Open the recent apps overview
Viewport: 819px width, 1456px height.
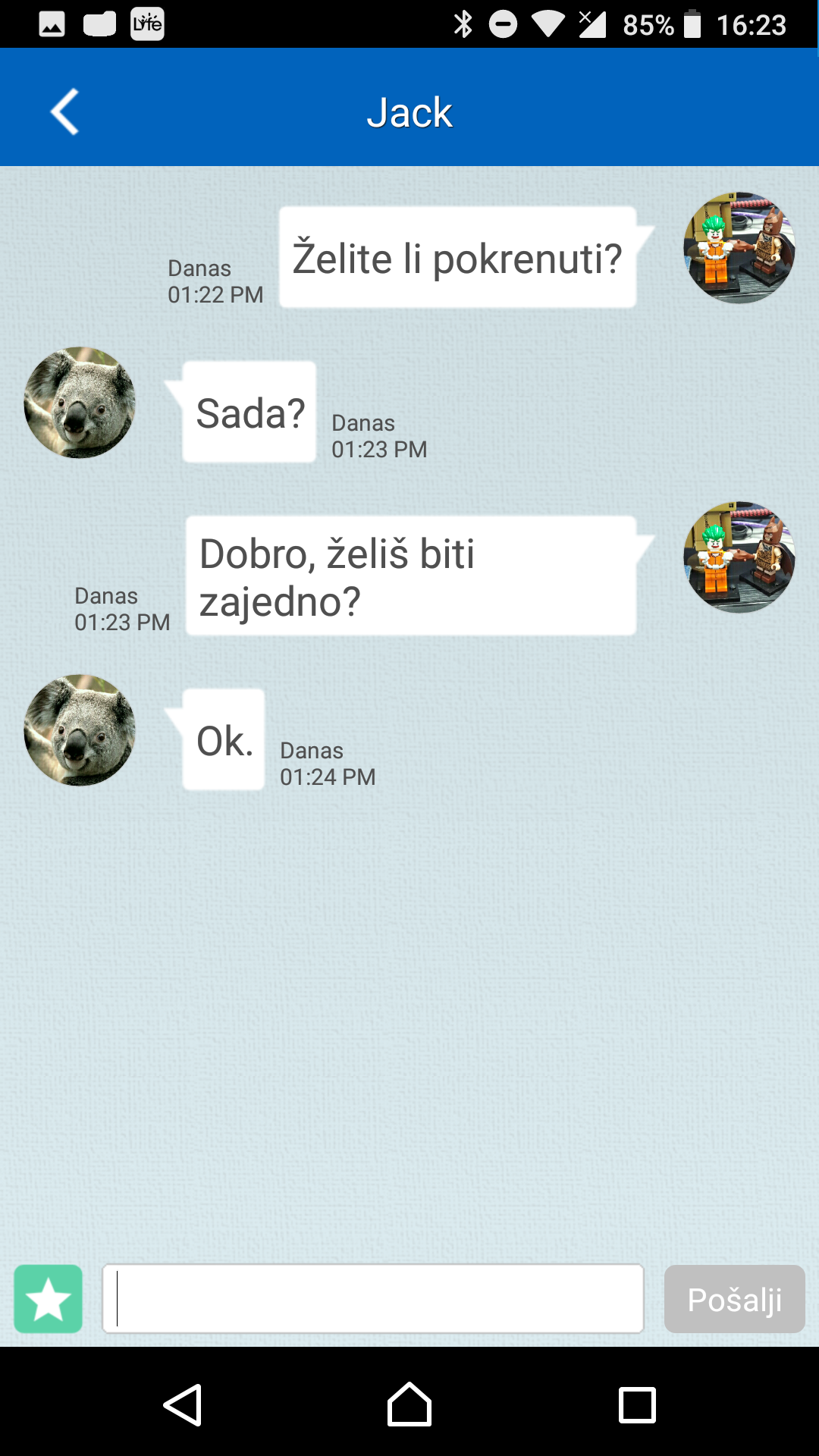[x=637, y=1405]
